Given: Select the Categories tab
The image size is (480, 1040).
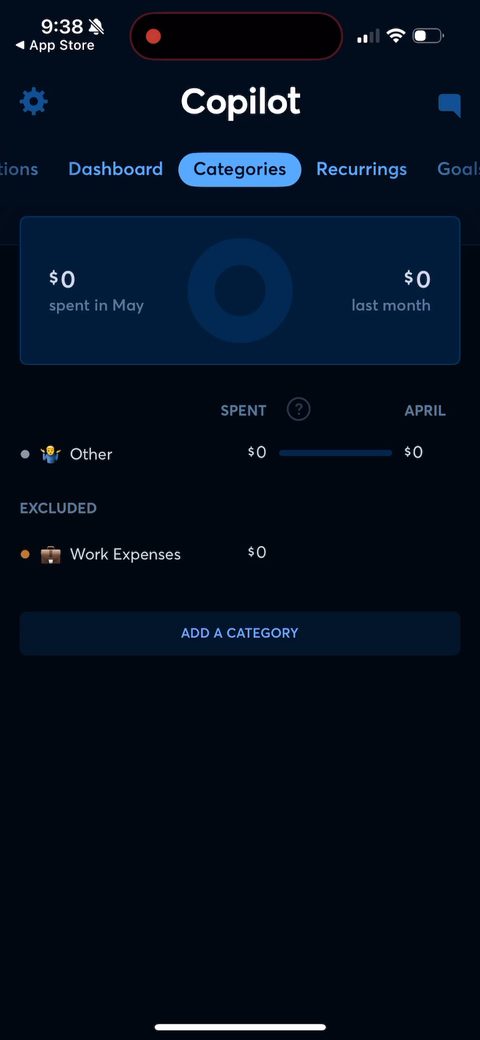Looking at the screenshot, I should (x=240, y=169).
